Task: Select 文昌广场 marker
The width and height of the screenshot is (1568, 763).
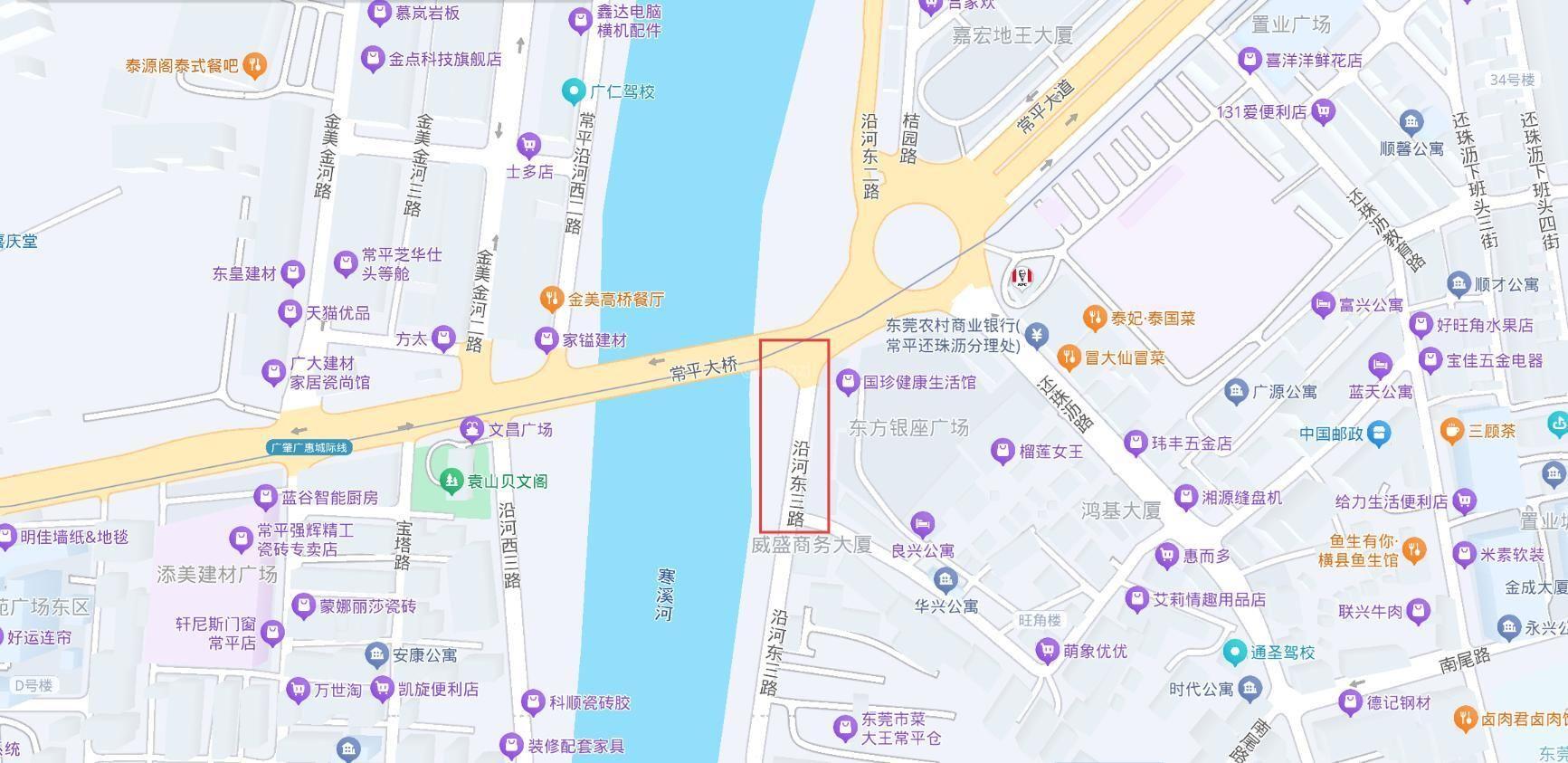Action: coord(471,429)
